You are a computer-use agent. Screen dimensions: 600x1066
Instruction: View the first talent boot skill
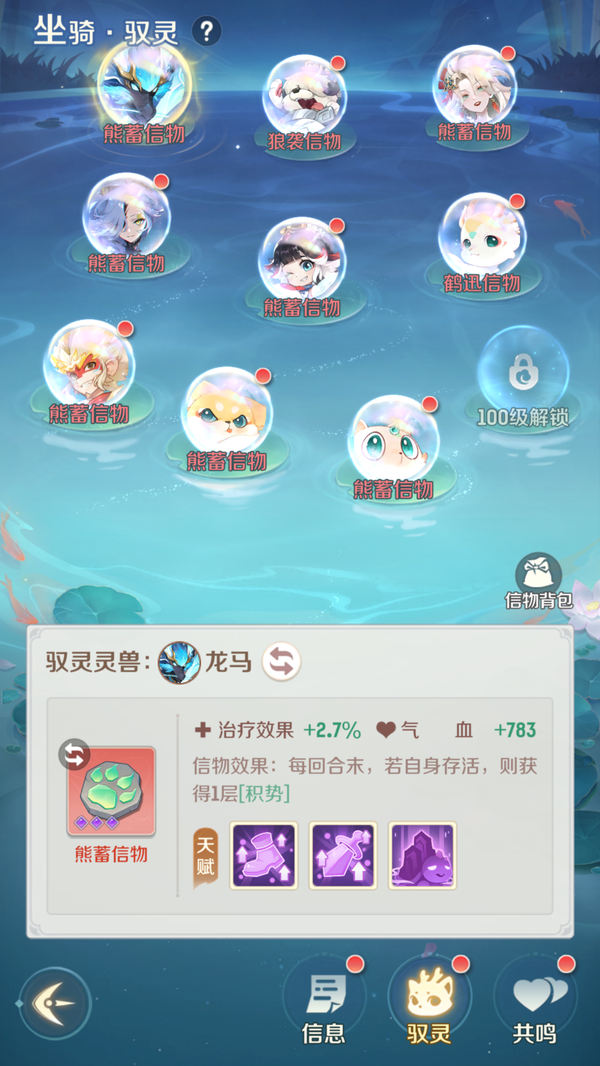(x=263, y=855)
